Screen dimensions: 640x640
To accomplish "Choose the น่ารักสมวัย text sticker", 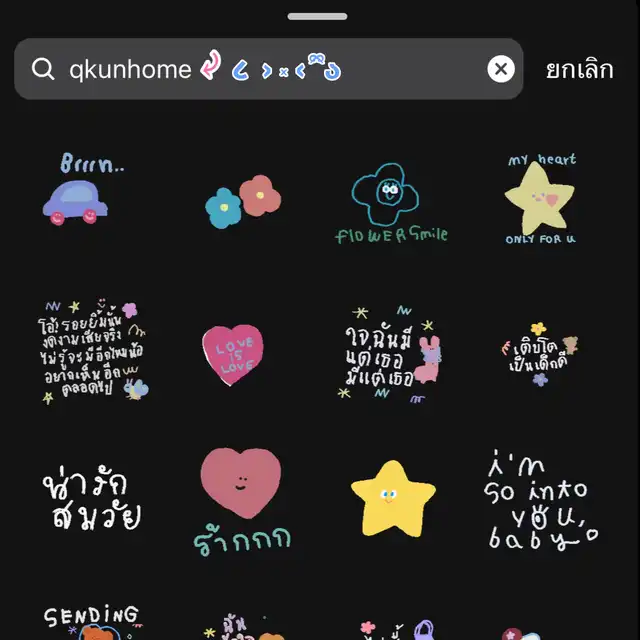I will (x=92, y=500).
